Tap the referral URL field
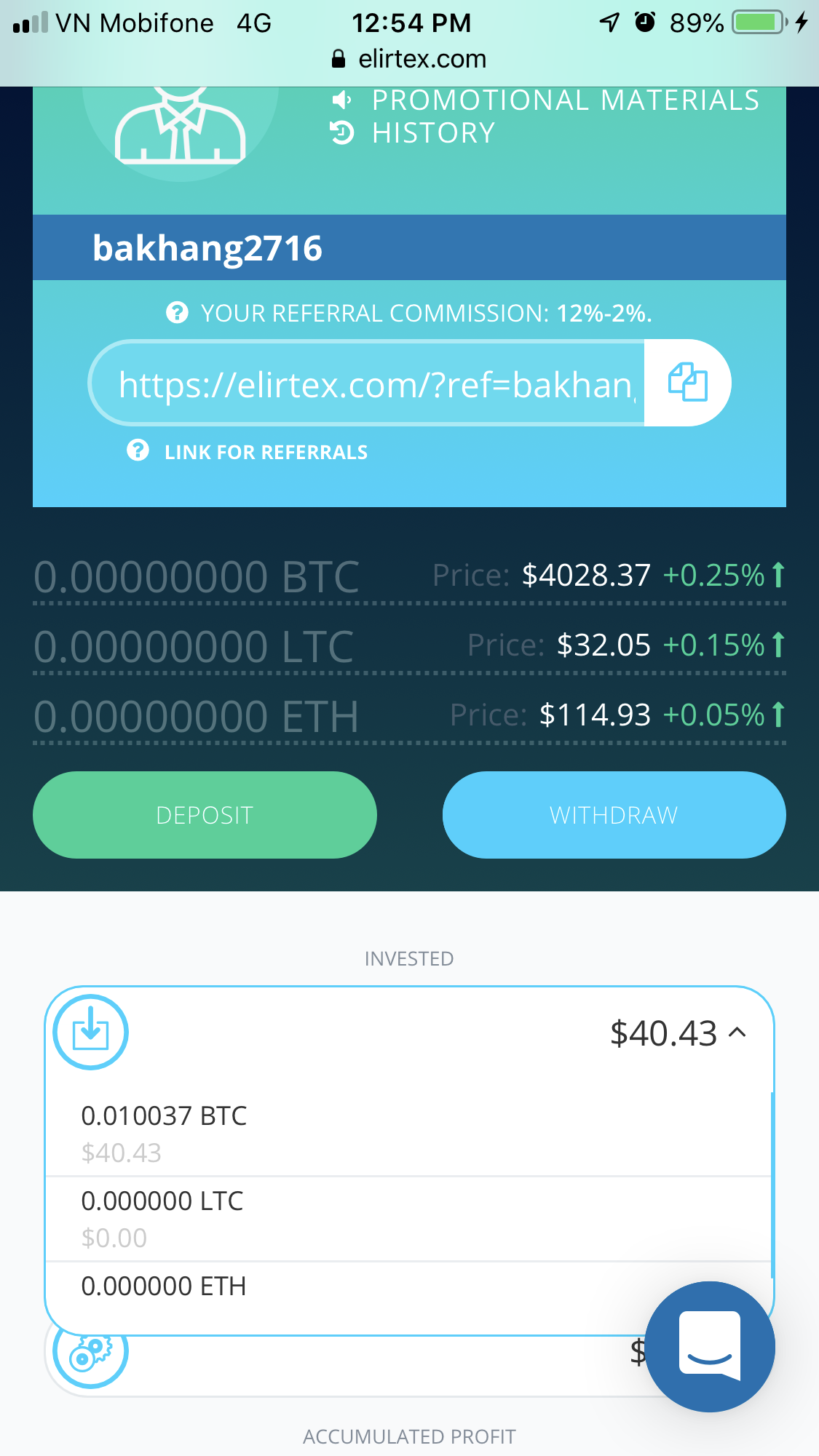This screenshot has height=1456, width=819. [375, 384]
